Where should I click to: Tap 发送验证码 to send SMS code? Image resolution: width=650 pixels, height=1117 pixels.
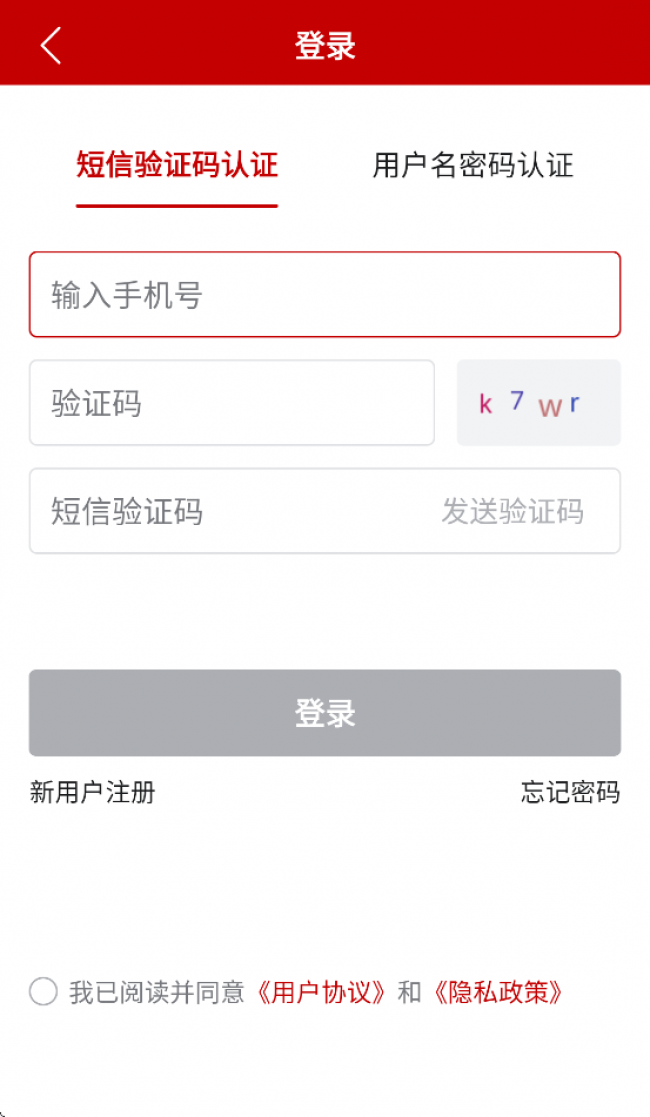pyautogui.click(x=512, y=511)
